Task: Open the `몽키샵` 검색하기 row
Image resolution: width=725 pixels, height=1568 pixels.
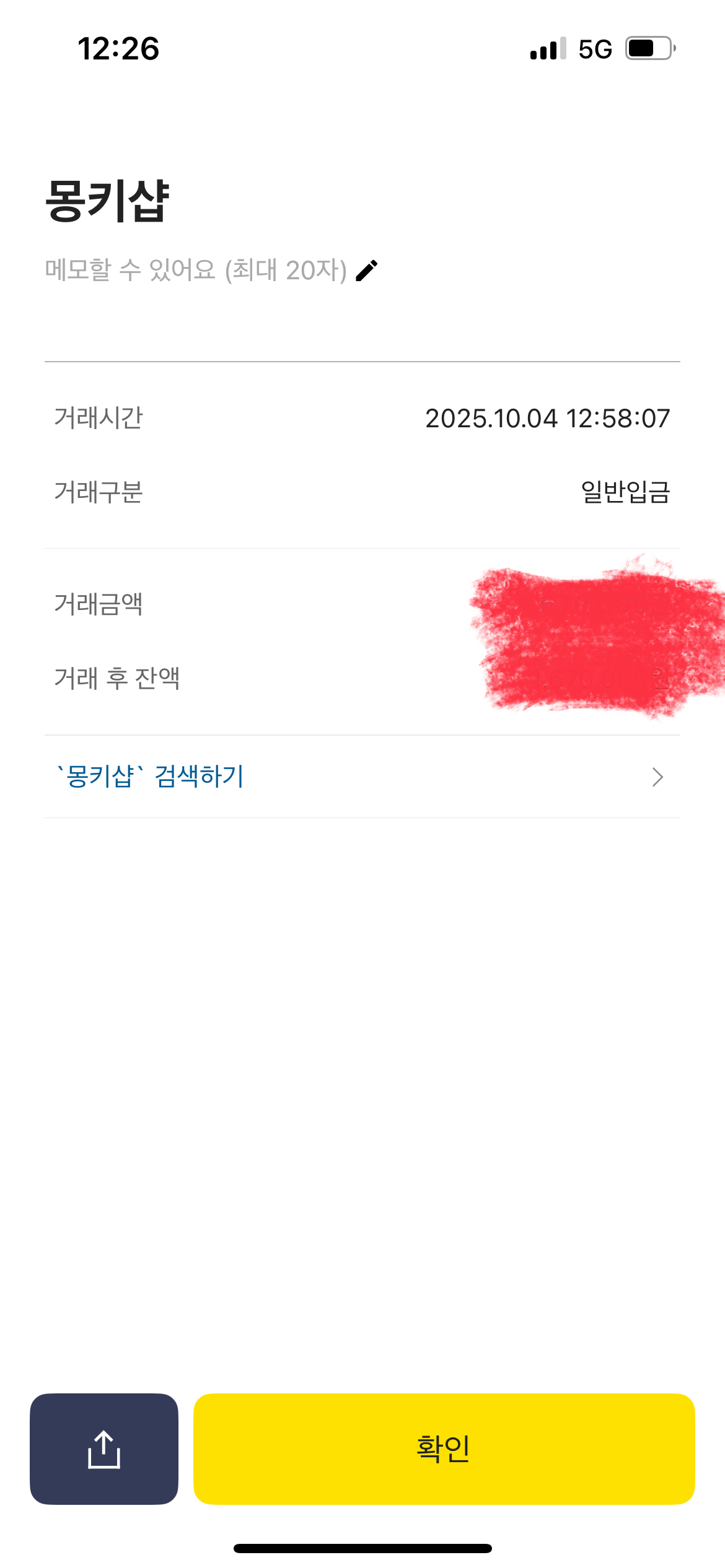Action: (362, 777)
